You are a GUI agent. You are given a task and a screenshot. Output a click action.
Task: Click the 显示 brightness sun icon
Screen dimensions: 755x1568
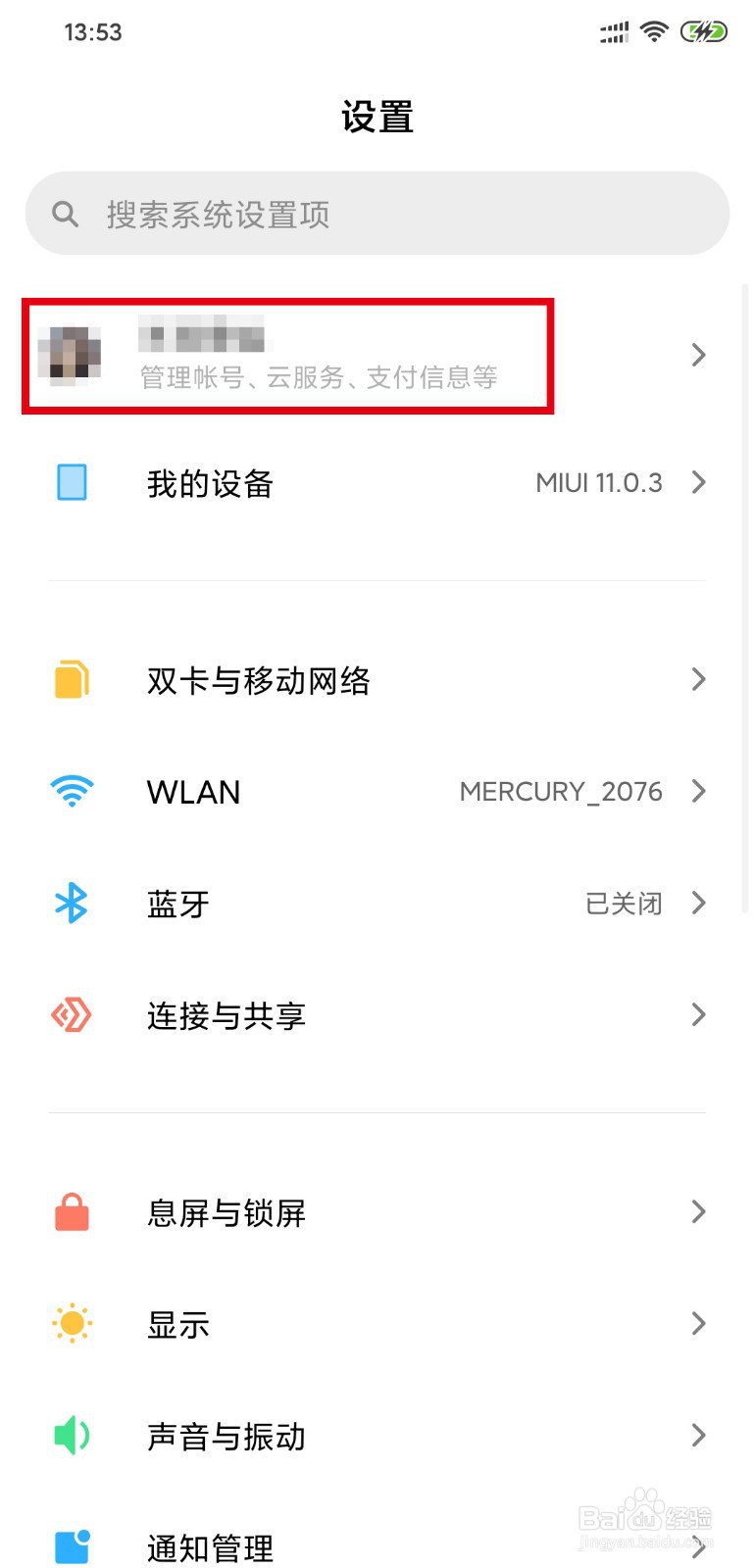pyautogui.click(x=71, y=1324)
